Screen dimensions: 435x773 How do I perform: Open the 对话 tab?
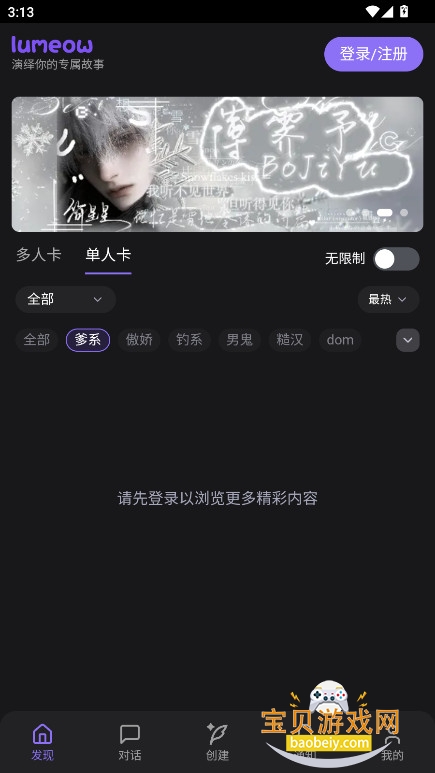tap(130, 742)
